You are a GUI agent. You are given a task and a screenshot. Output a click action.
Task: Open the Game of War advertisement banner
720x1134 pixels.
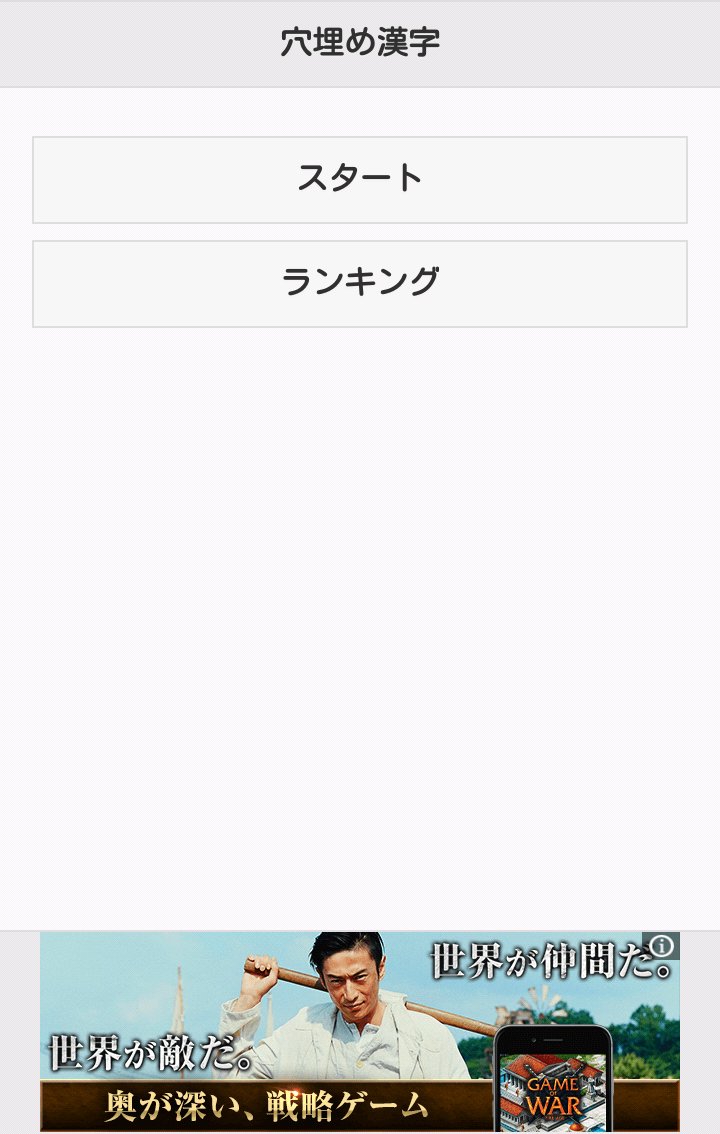tap(360, 1030)
